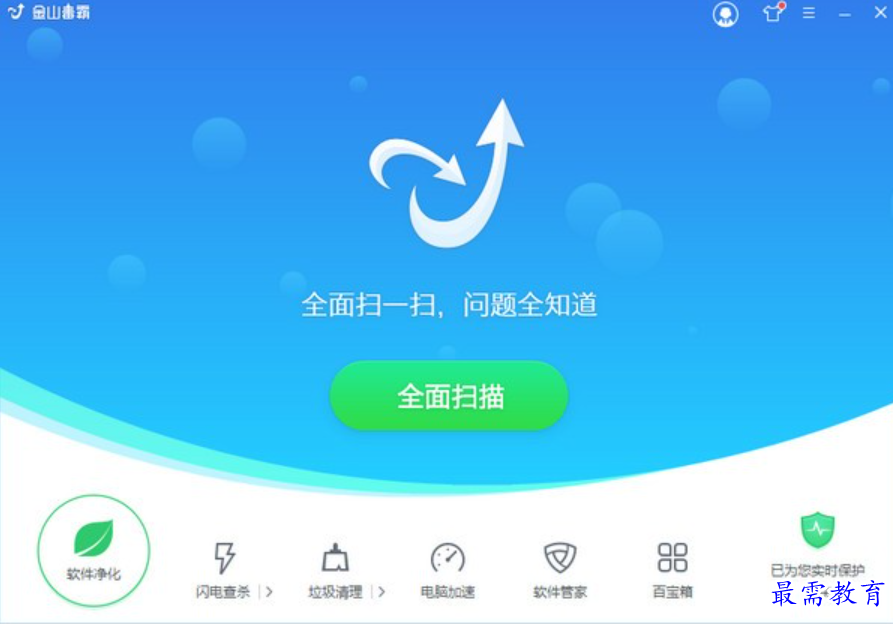Launch 闪电查杀 quick virus scan
This screenshot has height=625, width=893.
pyautogui.click(x=225, y=566)
